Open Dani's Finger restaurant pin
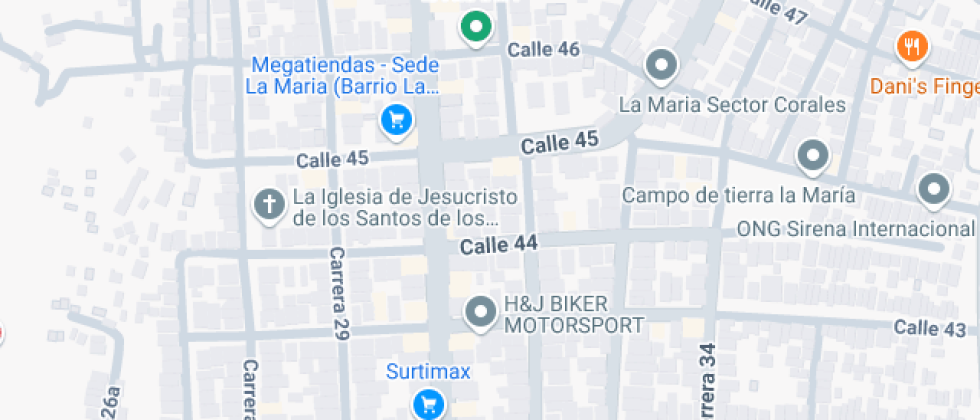 click(912, 48)
